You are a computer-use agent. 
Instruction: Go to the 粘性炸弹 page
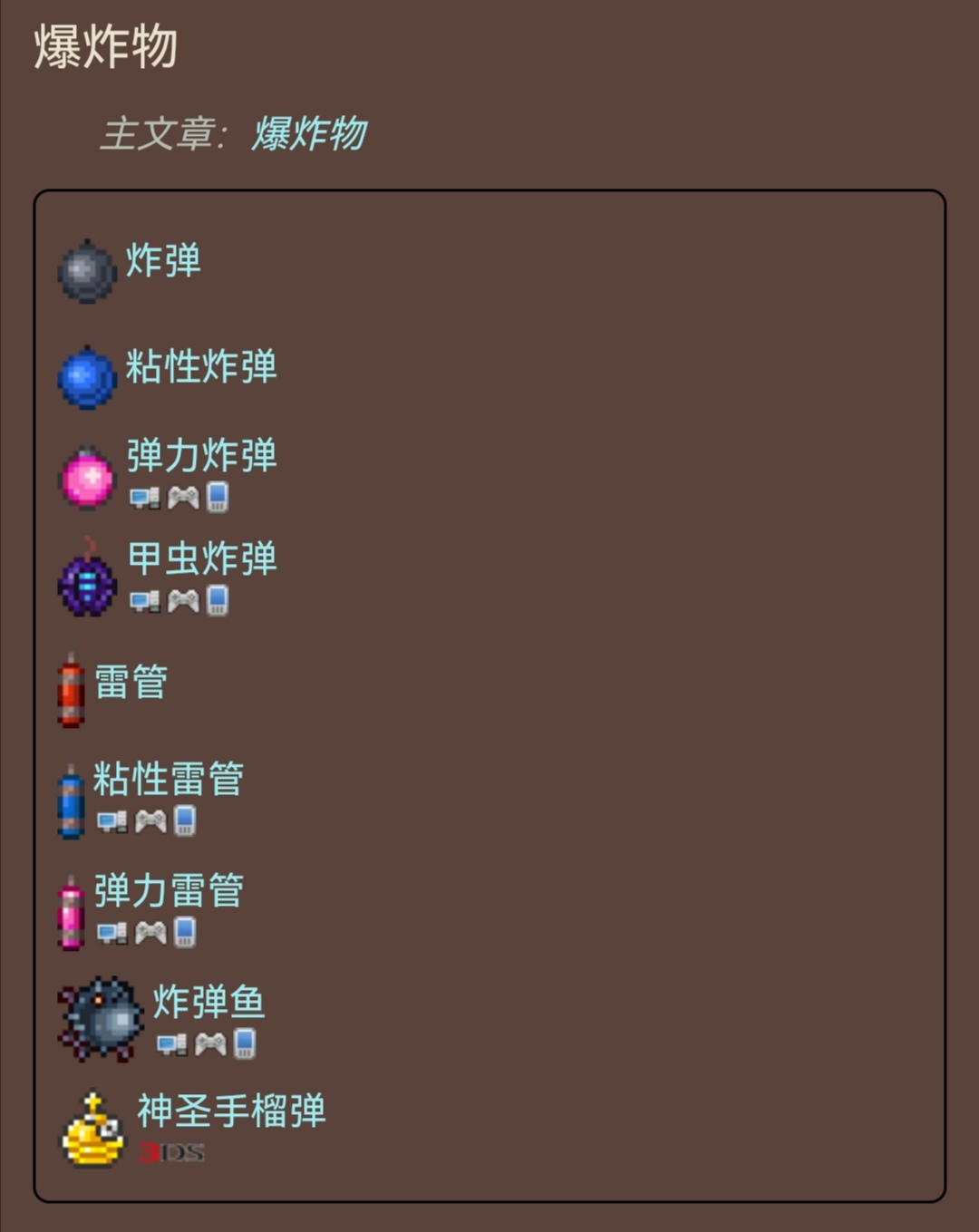[201, 367]
